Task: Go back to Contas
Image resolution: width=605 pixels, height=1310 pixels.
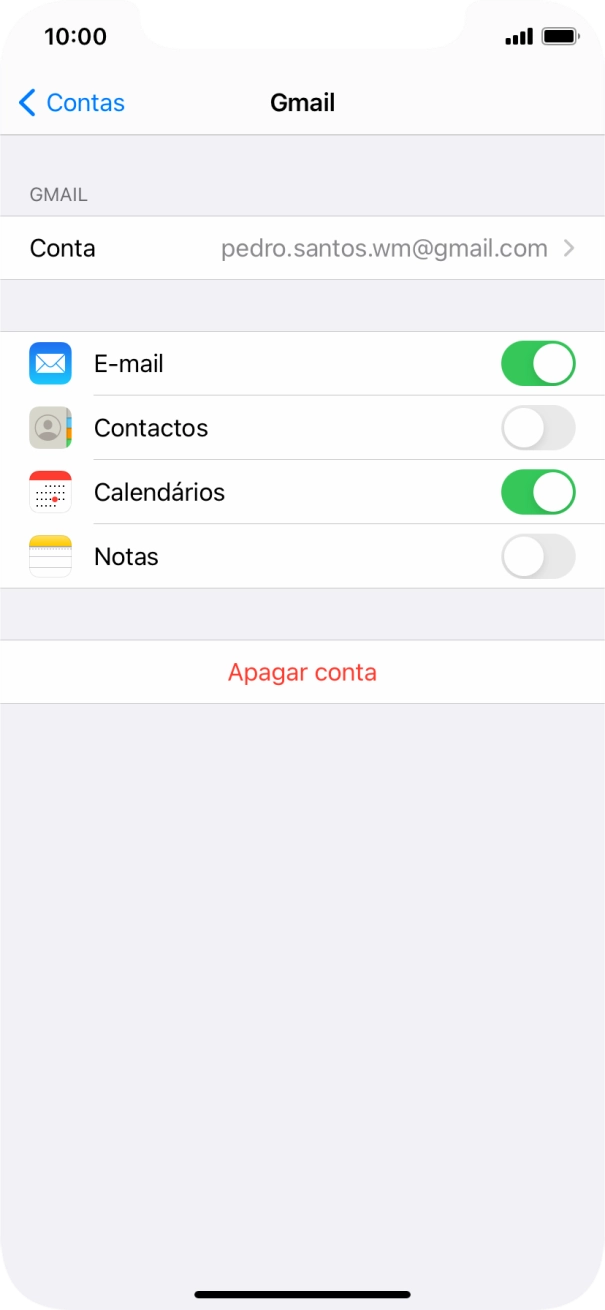Action: click(72, 103)
